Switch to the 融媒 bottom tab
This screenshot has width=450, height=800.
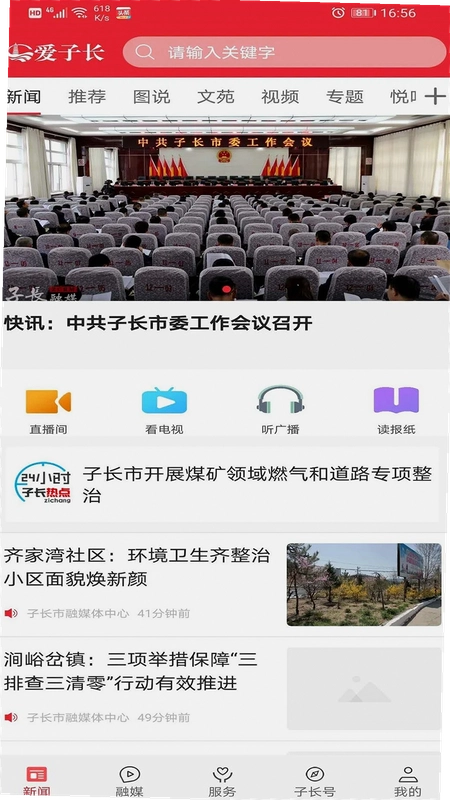click(130, 781)
